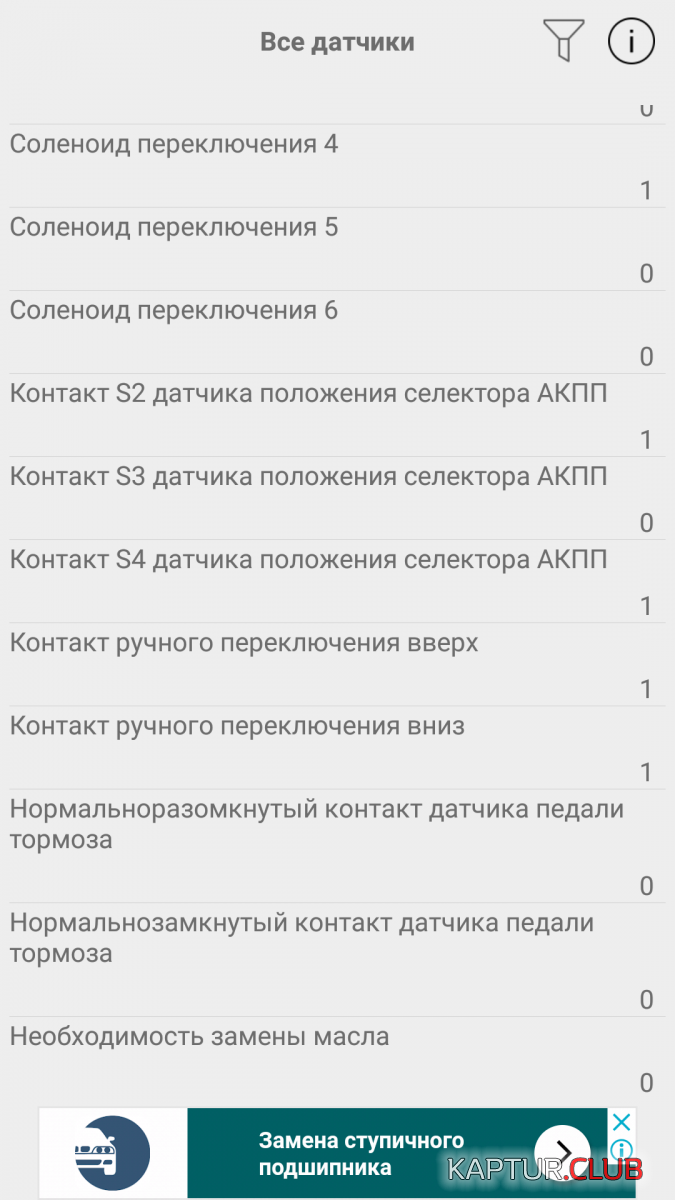This screenshot has width=675, height=1200.
Task: Open the info icon in the header
Action: point(631,42)
